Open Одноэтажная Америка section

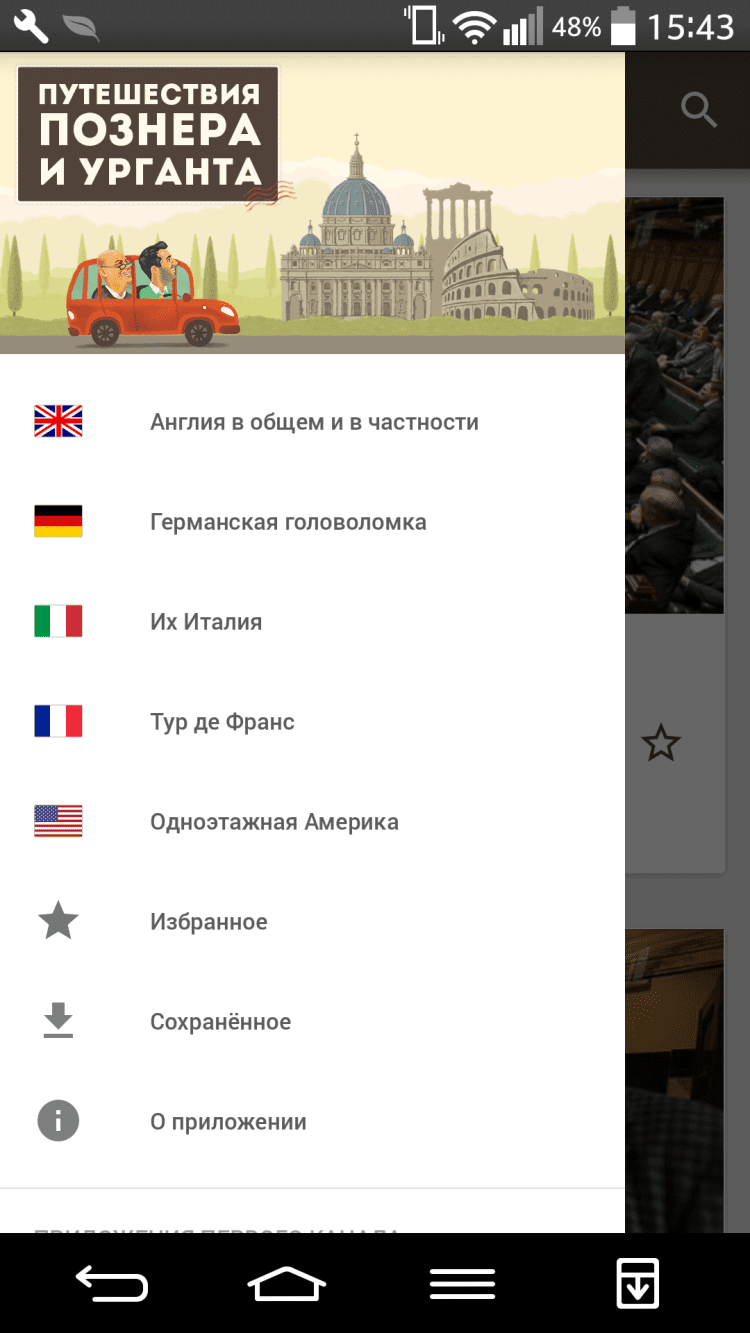coord(274,822)
